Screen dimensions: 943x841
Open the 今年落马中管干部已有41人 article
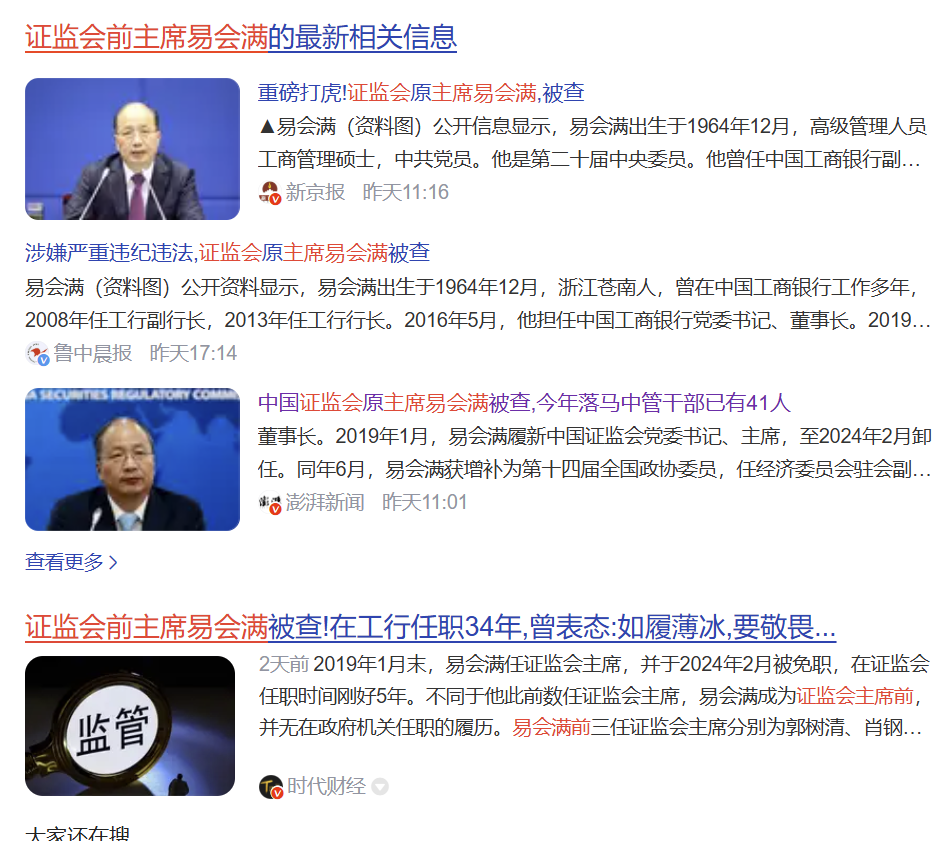(x=524, y=403)
